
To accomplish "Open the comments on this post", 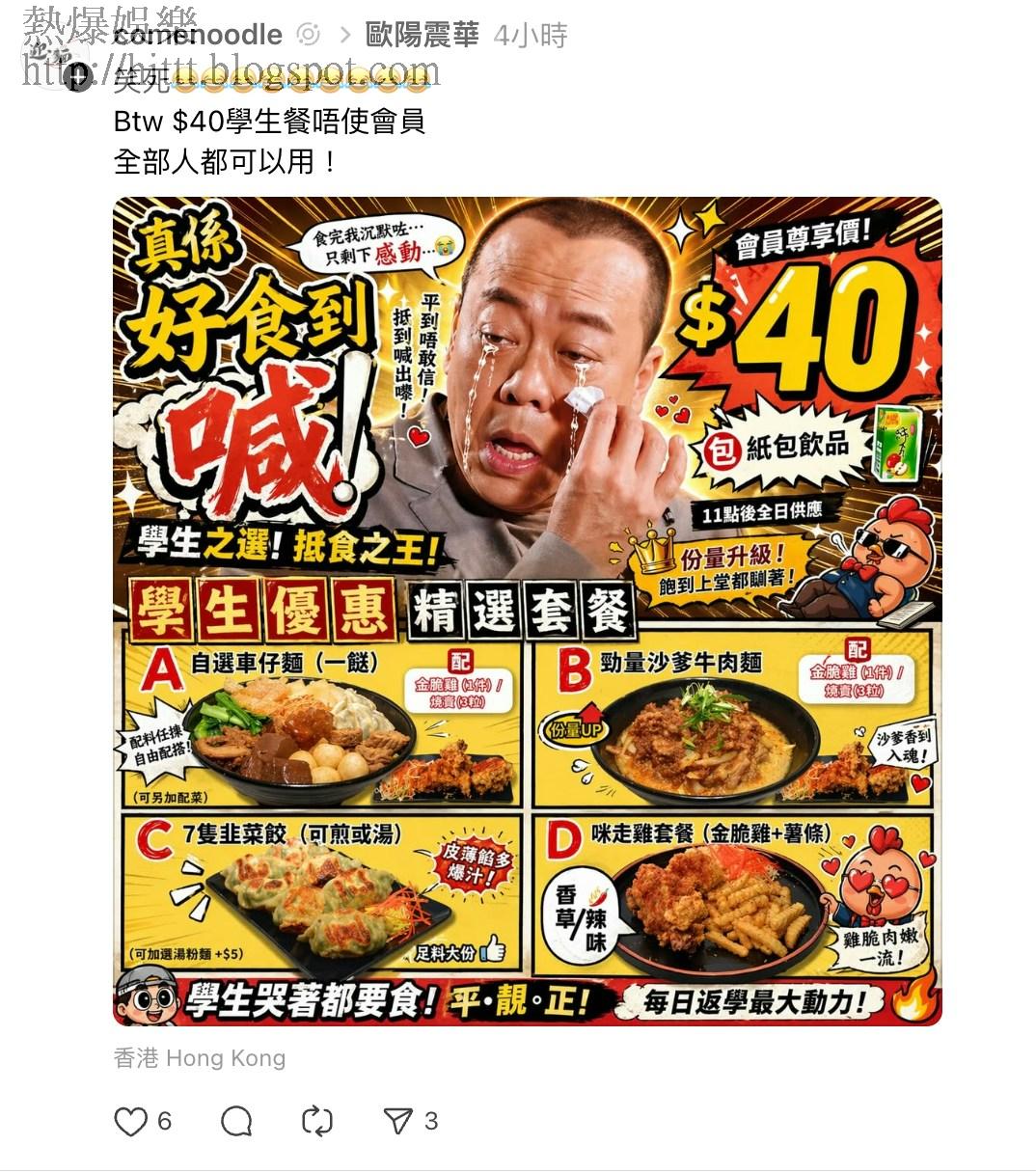I will [x=236, y=1122].
